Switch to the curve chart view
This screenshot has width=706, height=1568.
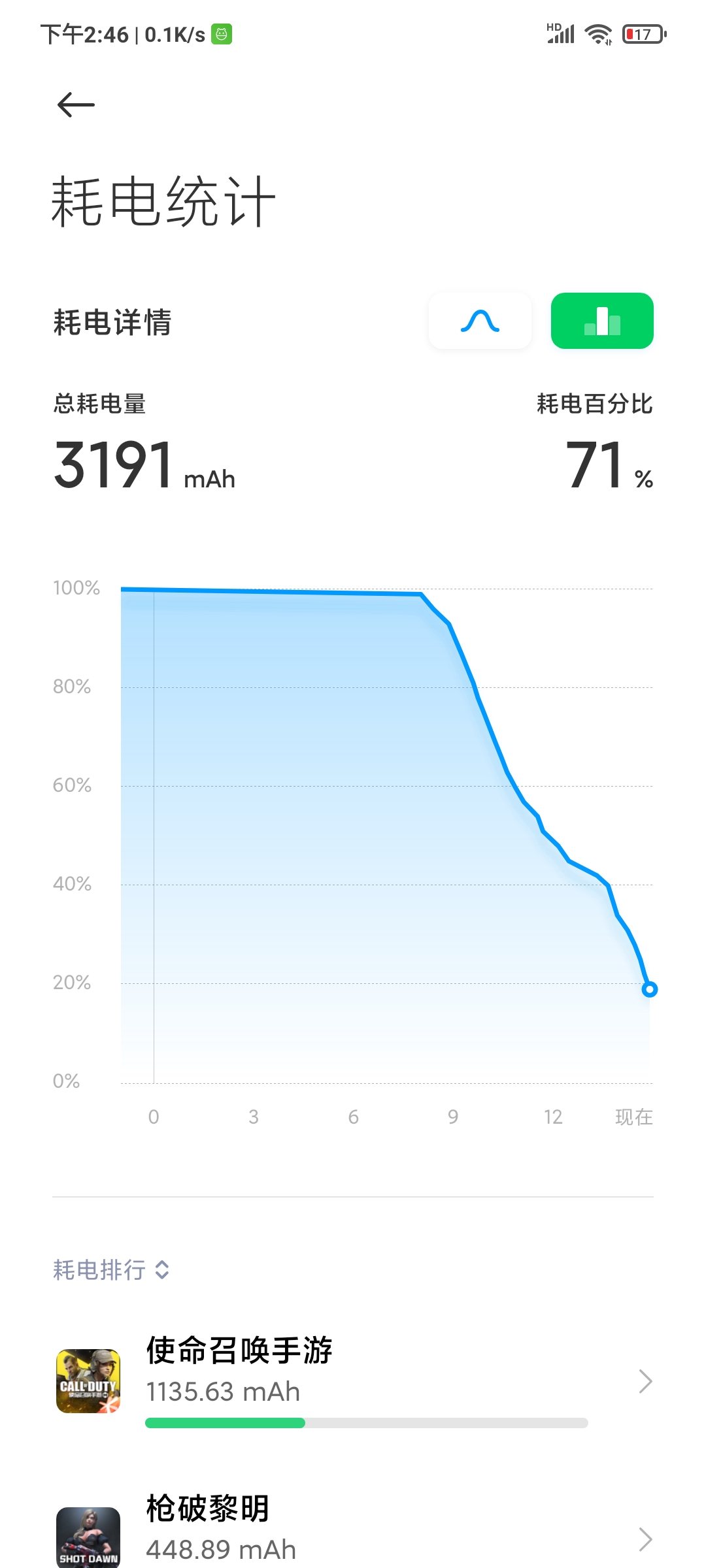(480, 321)
